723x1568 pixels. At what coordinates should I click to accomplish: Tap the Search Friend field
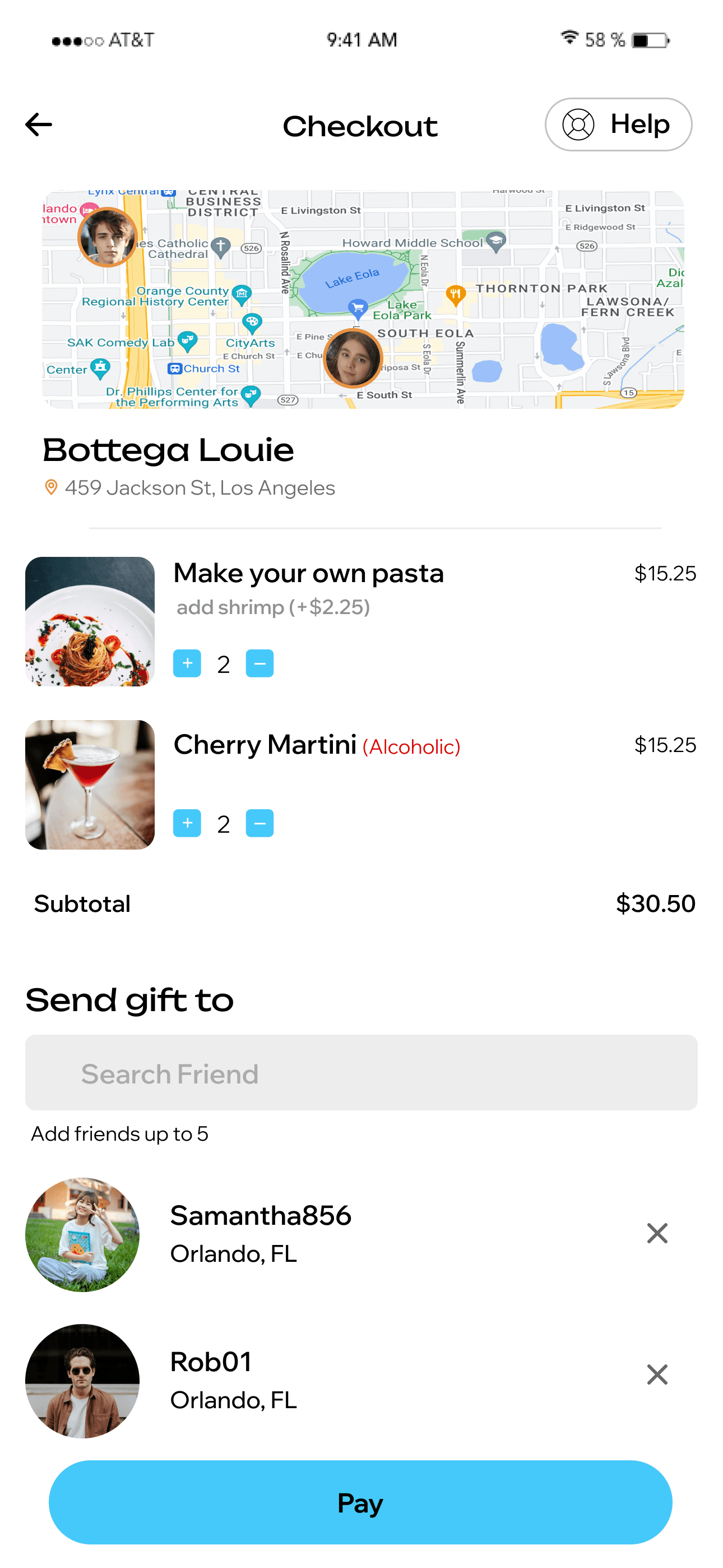361,1072
